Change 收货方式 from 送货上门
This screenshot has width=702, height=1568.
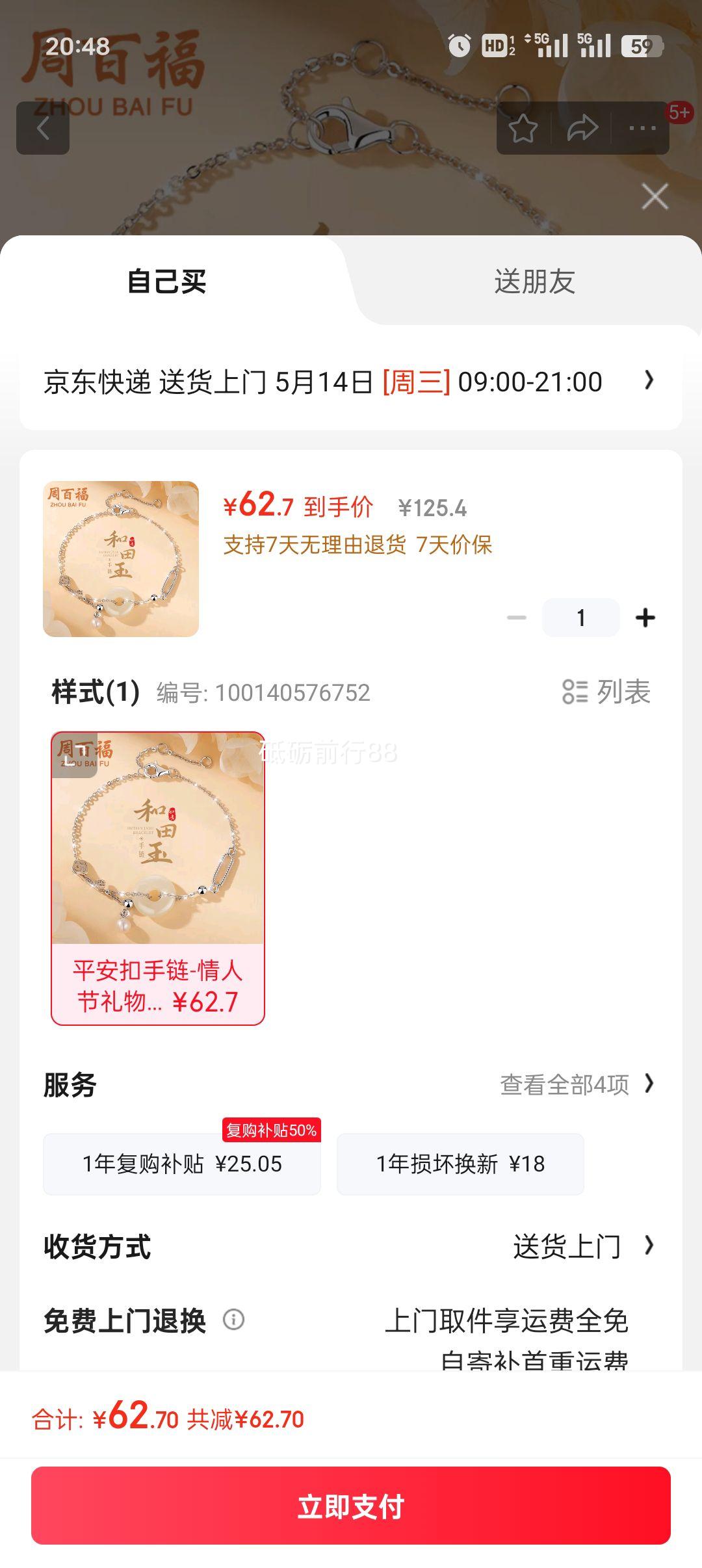pyautogui.click(x=583, y=1247)
